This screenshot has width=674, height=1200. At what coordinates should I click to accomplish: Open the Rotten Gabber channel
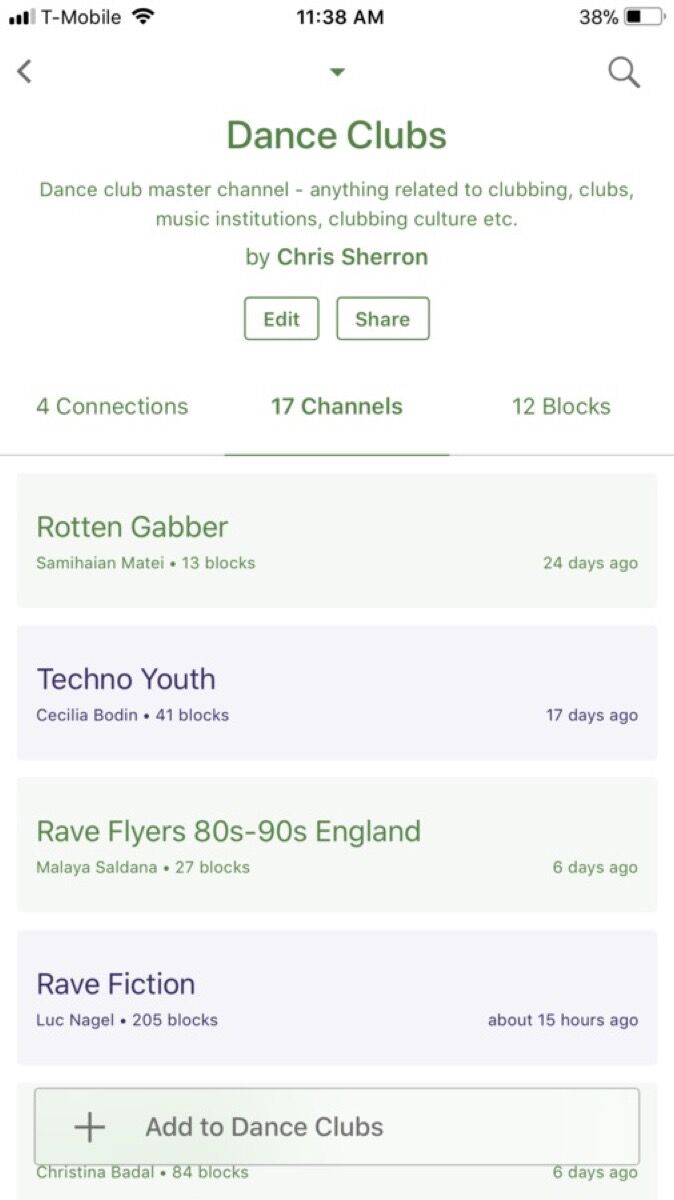(337, 540)
